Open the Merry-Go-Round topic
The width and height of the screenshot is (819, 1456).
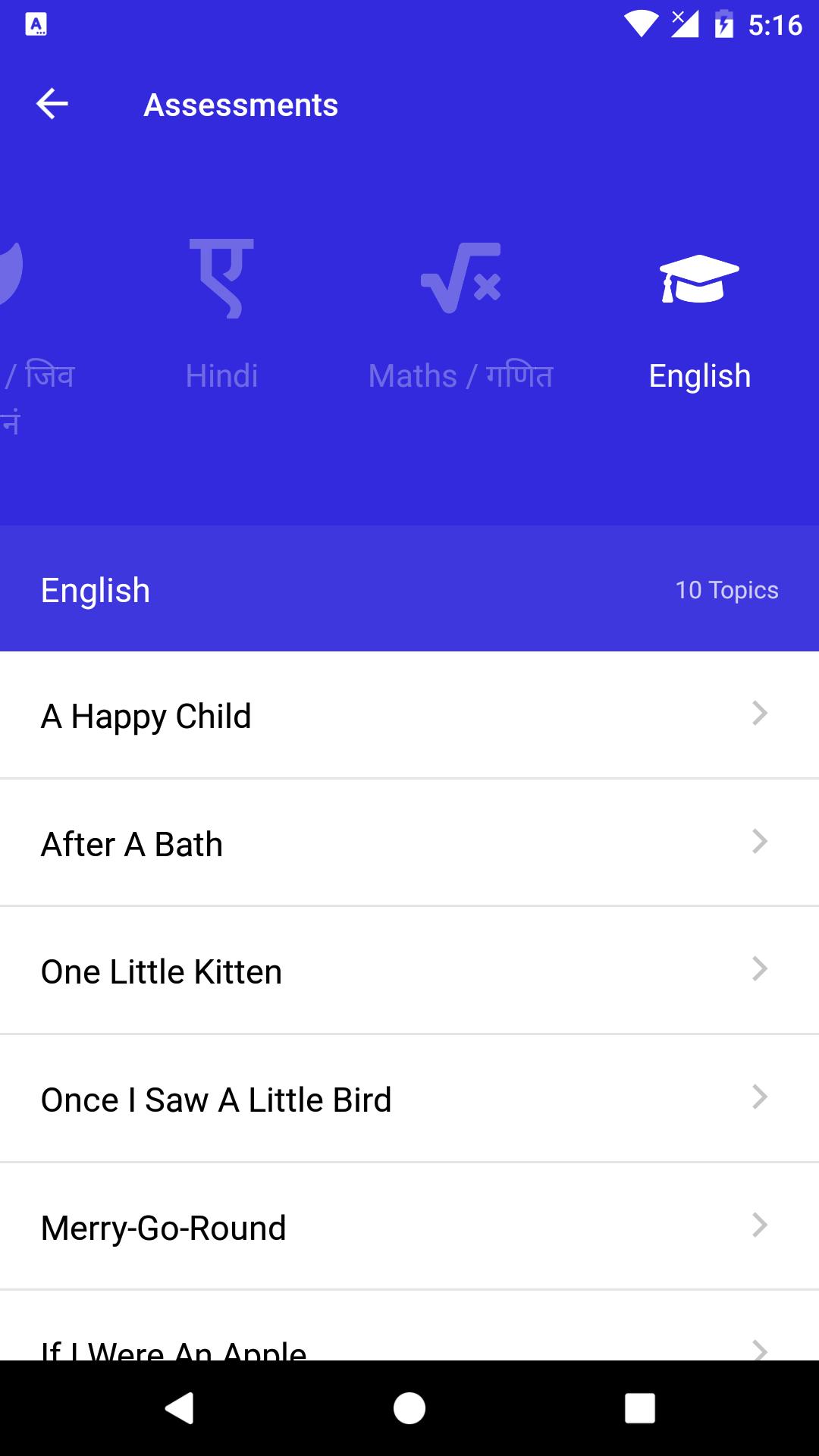click(x=409, y=1226)
